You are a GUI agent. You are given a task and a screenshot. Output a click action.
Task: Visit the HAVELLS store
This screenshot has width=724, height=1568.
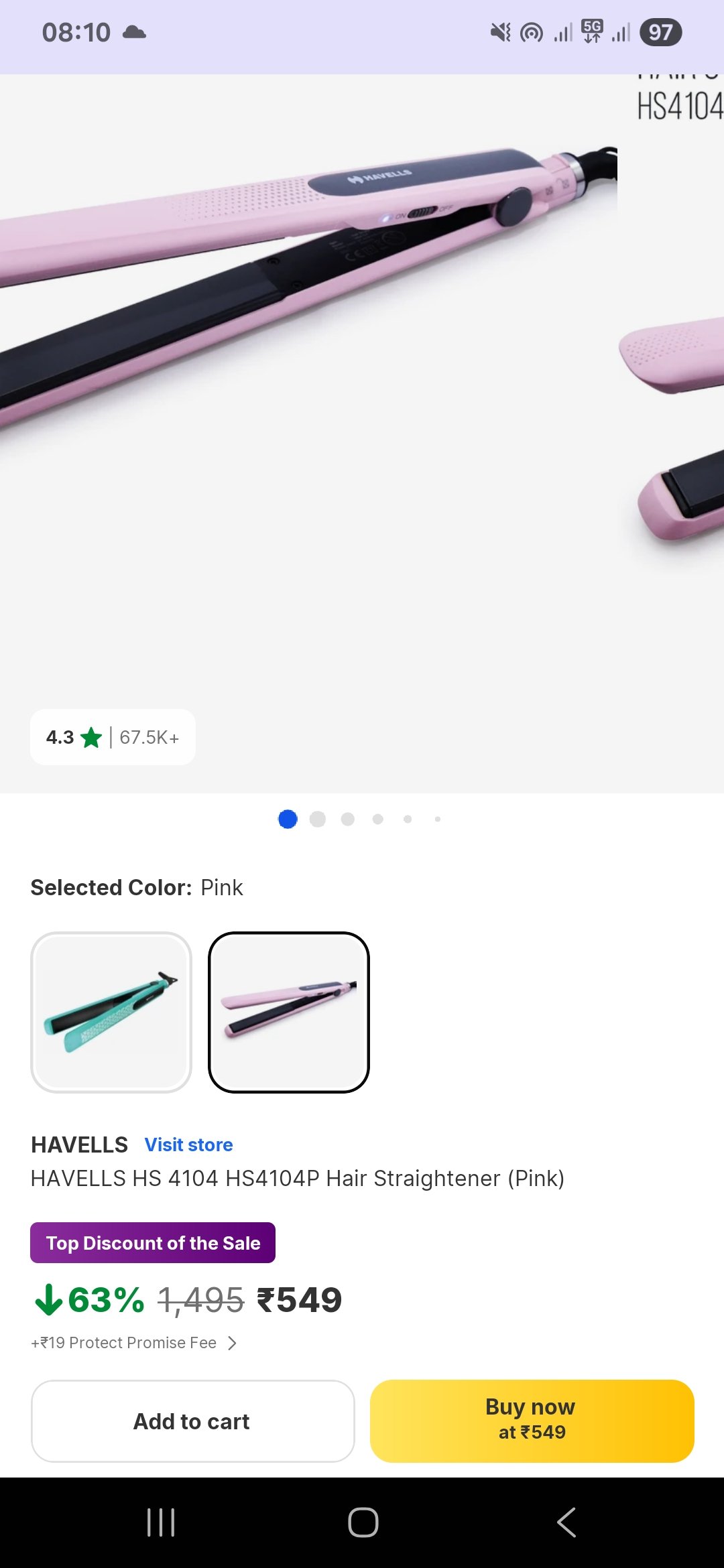[x=188, y=1145]
